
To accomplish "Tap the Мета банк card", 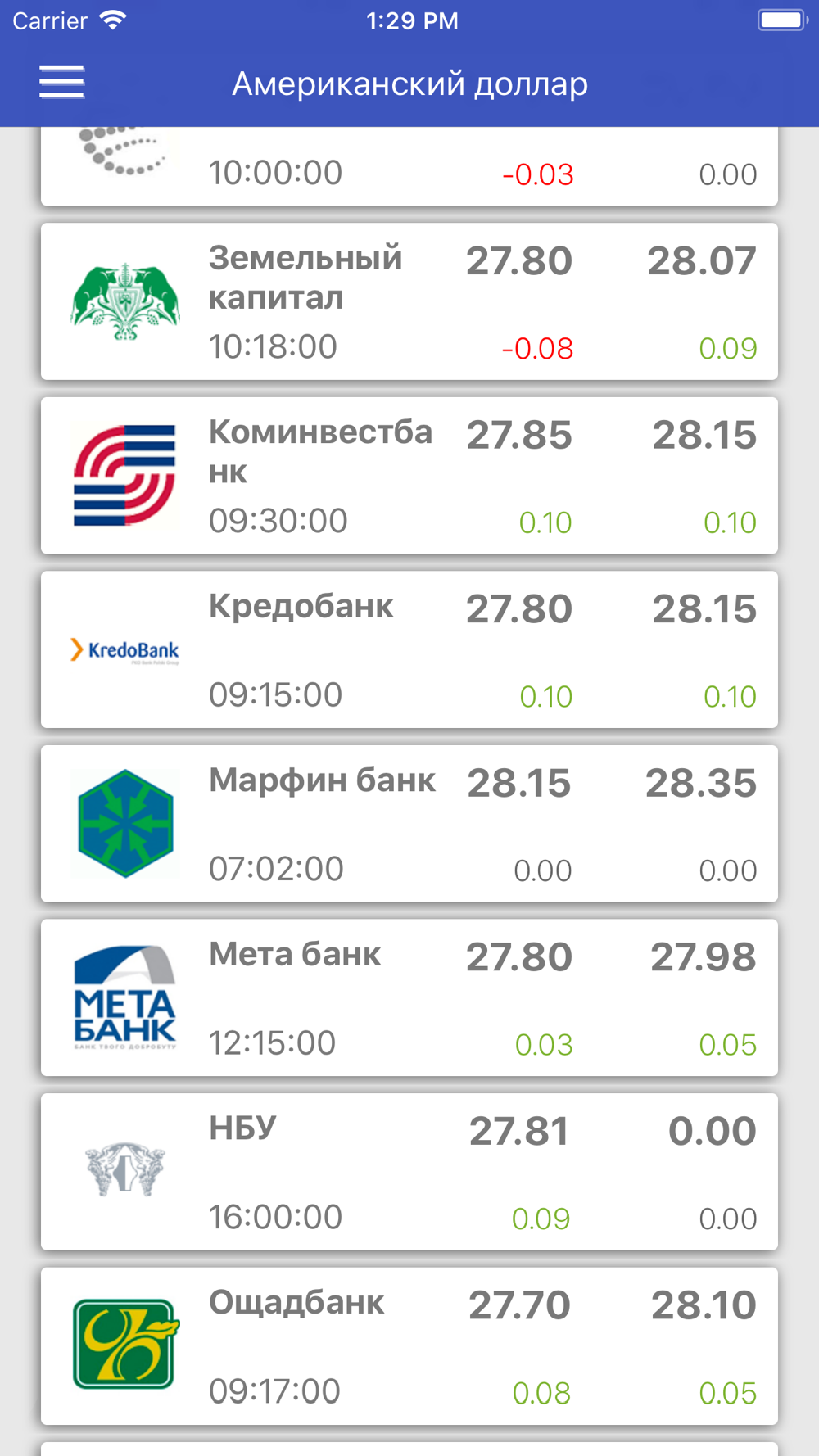I will pyautogui.click(x=409, y=997).
